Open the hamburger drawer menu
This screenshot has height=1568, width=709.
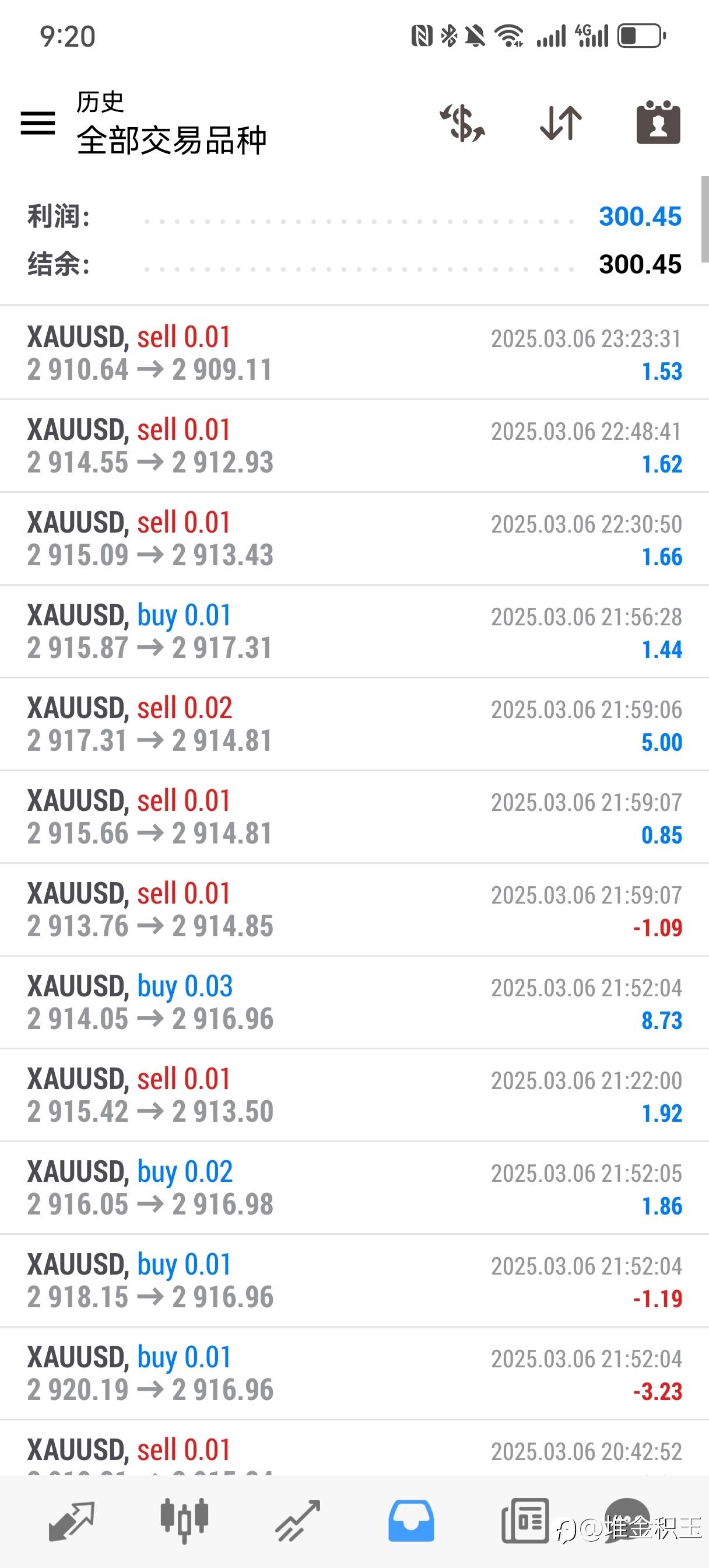[x=38, y=123]
